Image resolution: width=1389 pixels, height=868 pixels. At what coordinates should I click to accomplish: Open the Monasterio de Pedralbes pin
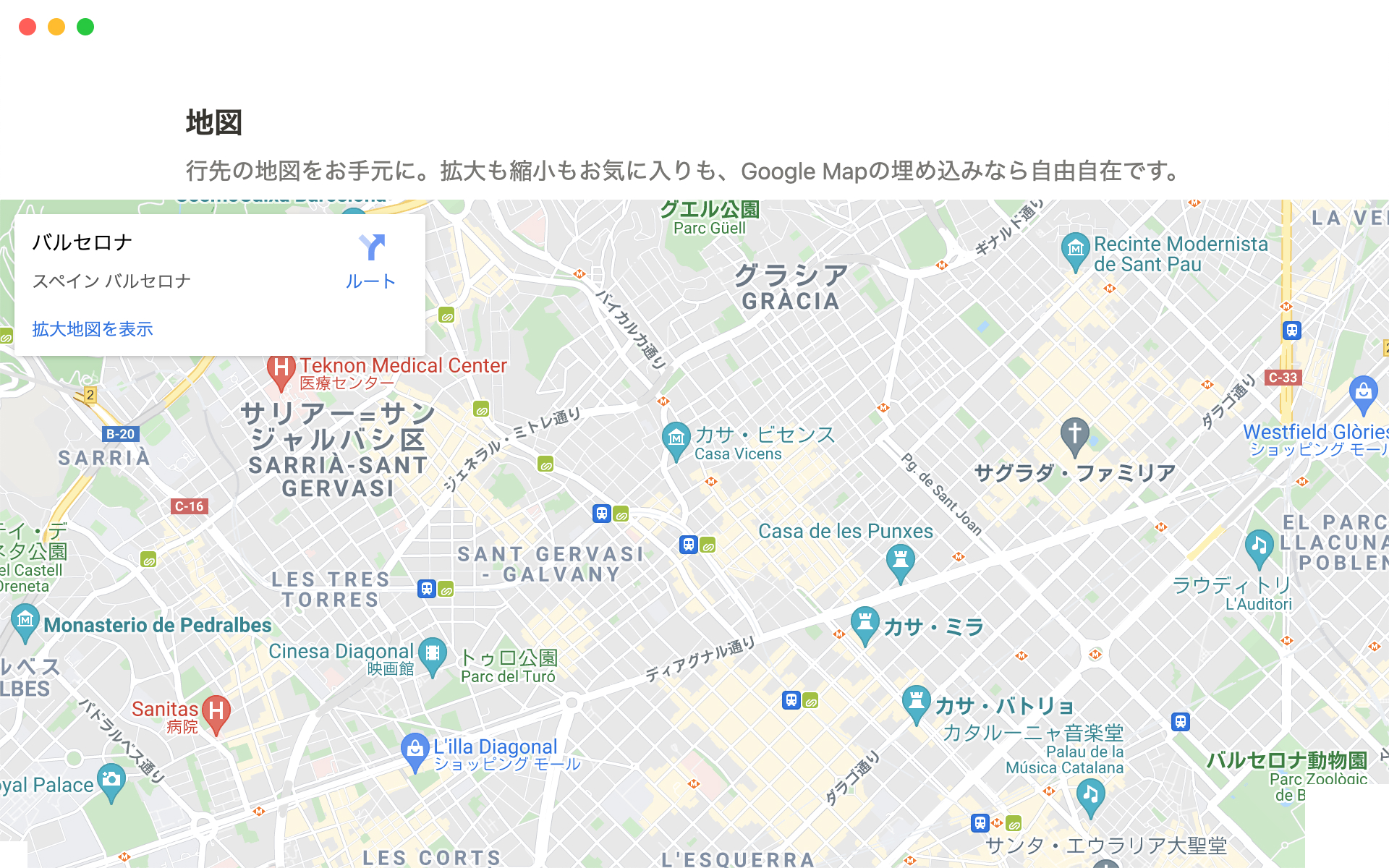(25, 622)
